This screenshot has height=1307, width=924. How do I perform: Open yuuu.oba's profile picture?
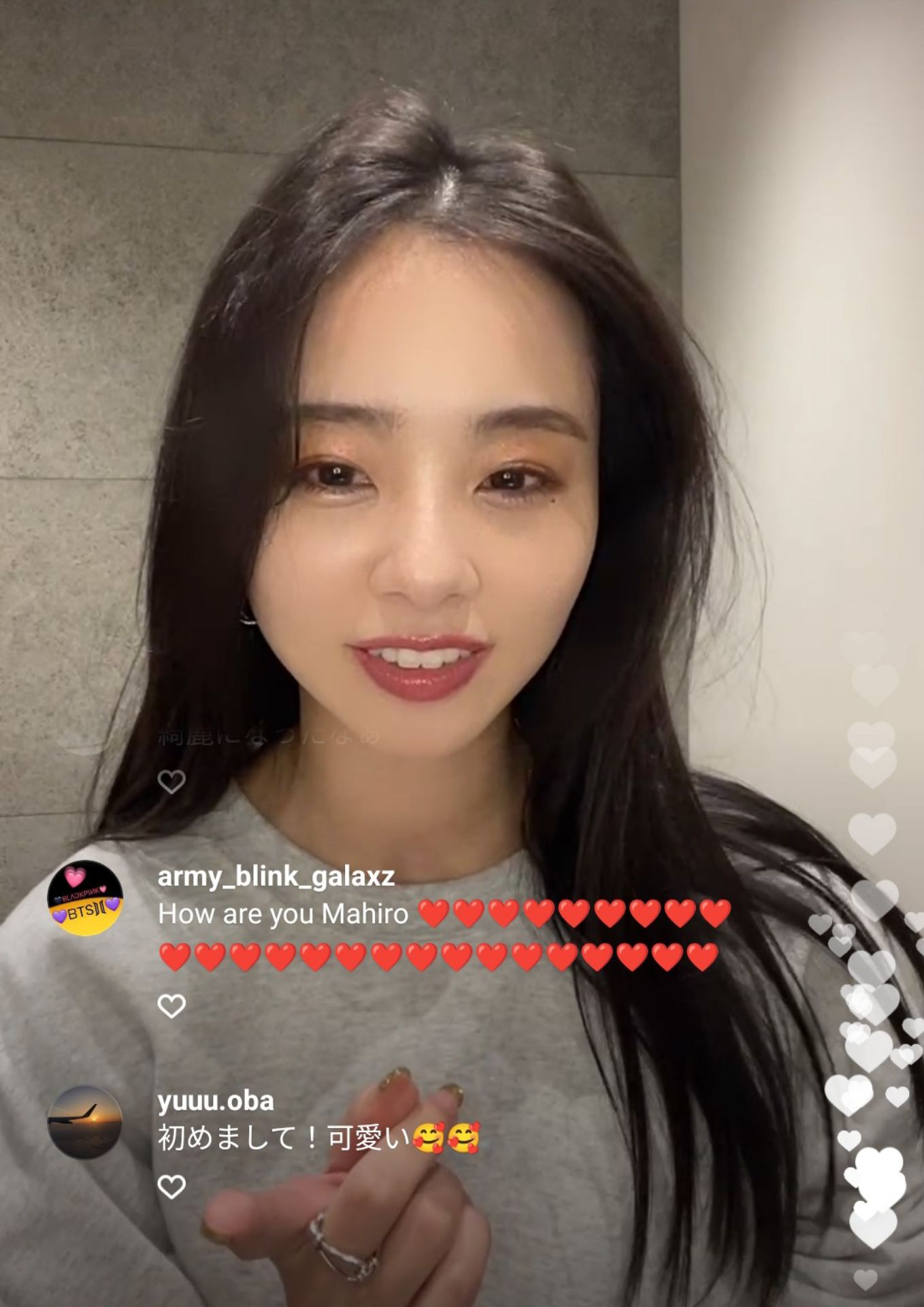pyautogui.click(x=85, y=1121)
